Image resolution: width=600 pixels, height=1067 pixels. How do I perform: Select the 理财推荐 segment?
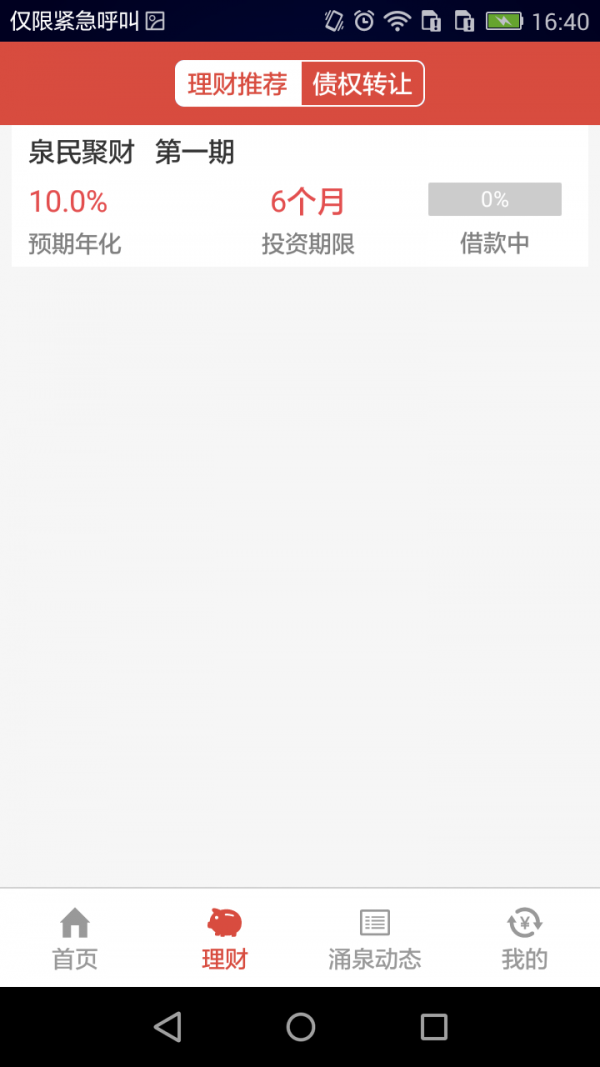tap(238, 84)
